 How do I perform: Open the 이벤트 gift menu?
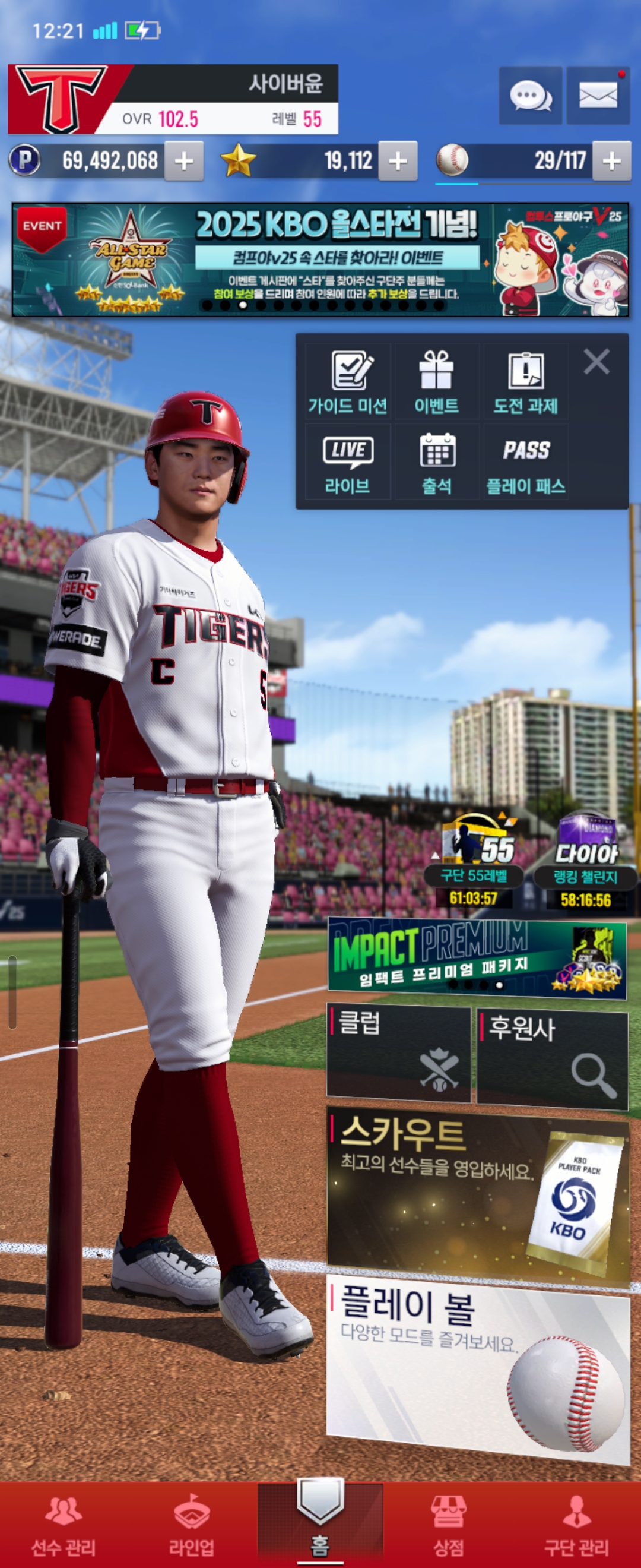[x=437, y=382]
